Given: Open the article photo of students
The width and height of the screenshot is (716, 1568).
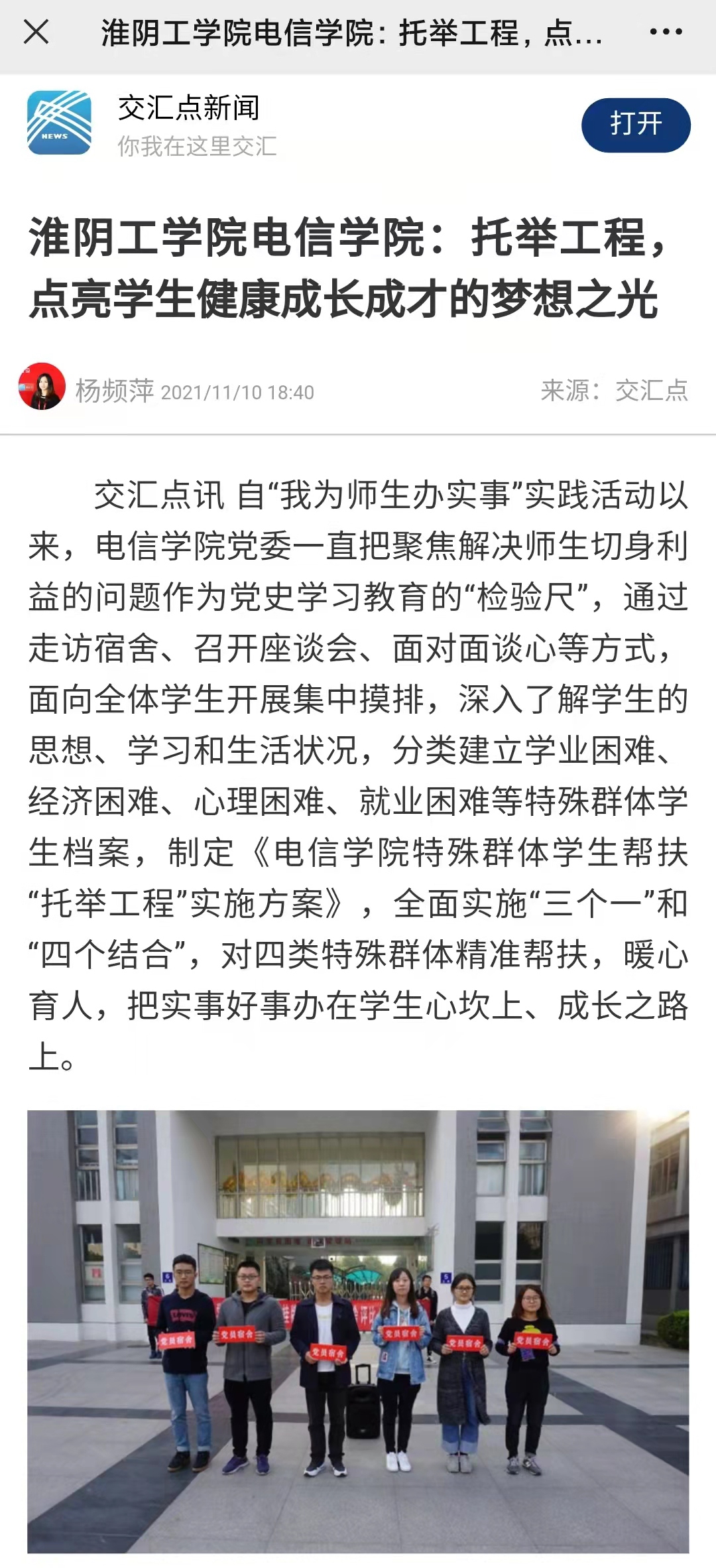Looking at the screenshot, I should click(x=358, y=1331).
